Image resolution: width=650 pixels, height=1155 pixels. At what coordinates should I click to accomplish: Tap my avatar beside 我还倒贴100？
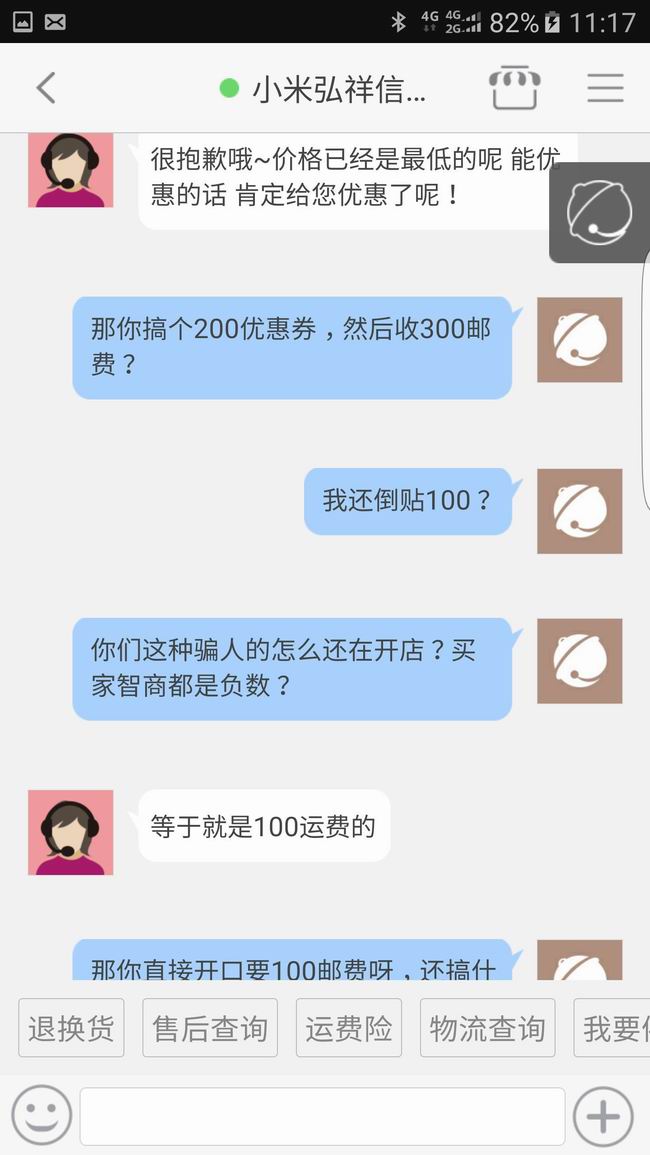[579, 511]
